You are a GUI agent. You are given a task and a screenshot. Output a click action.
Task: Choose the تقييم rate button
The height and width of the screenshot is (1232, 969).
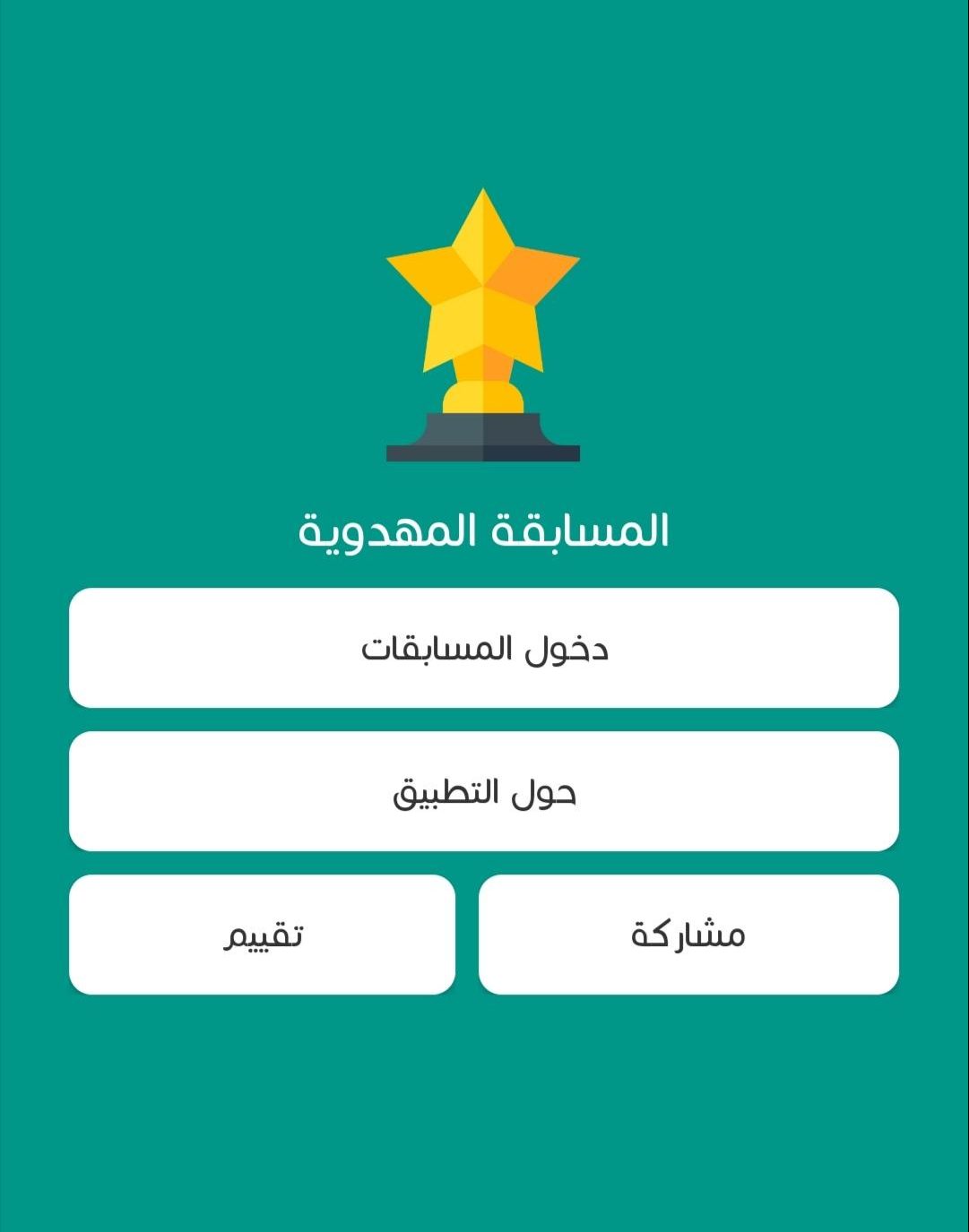262,935
